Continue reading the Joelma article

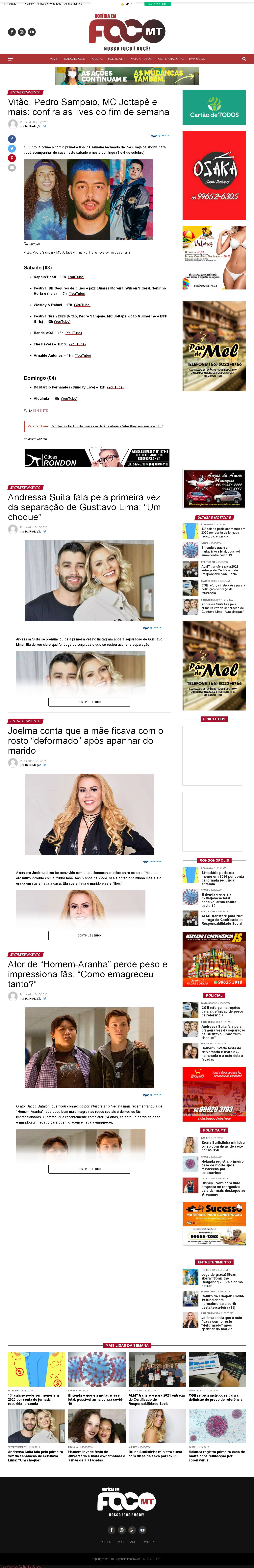(89, 935)
